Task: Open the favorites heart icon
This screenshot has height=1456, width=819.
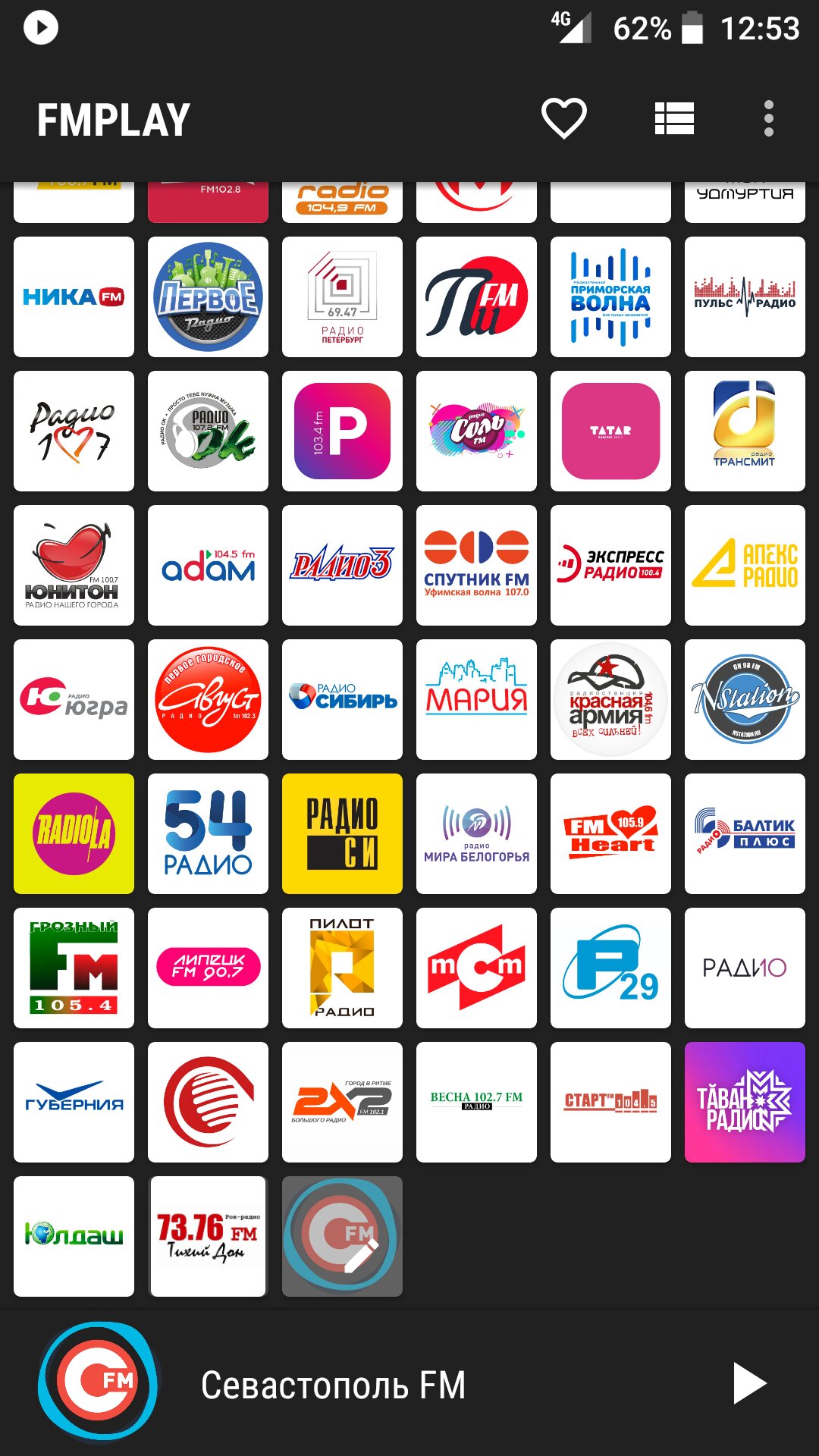Action: (x=563, y=119)
